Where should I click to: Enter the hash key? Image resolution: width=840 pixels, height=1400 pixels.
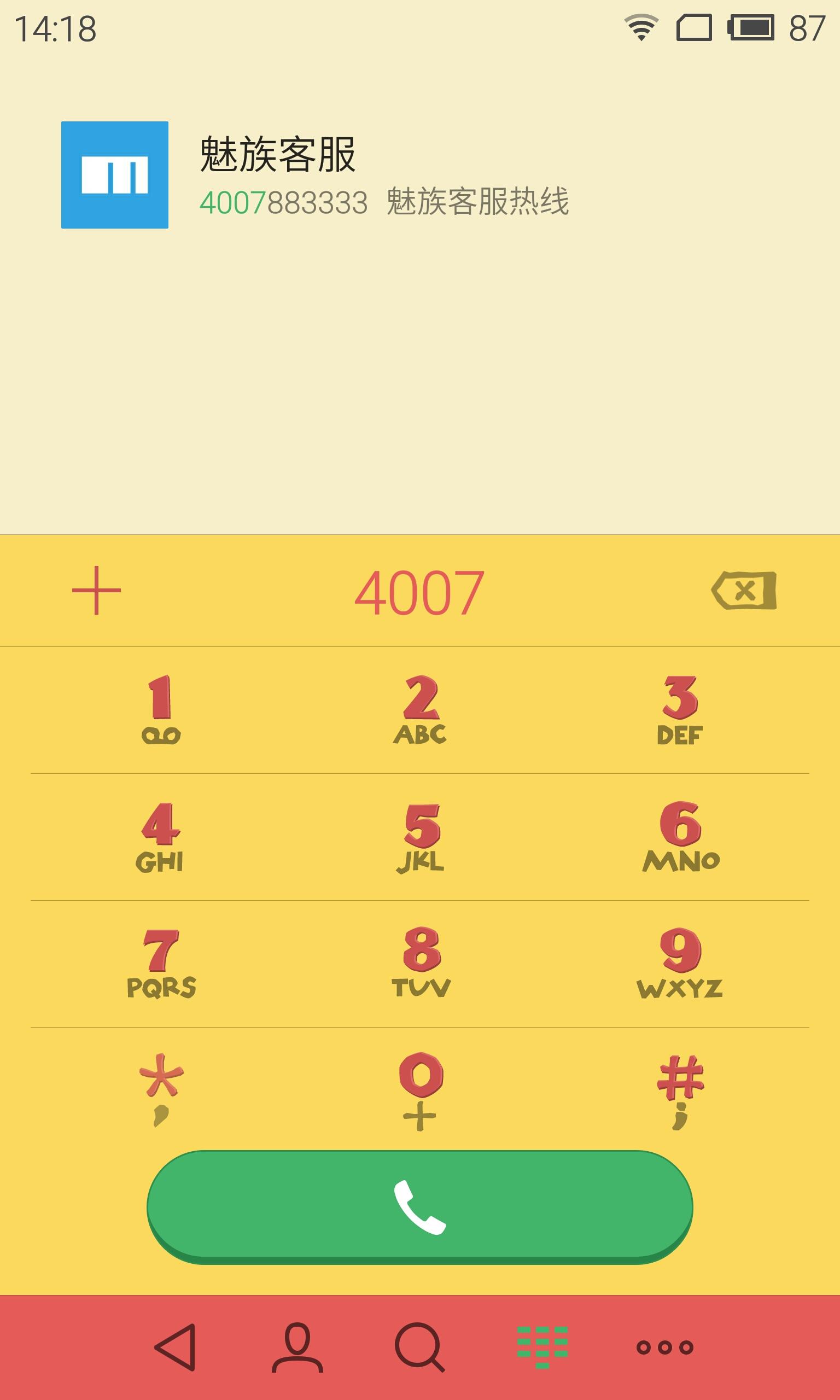[x=680, y=1090]
